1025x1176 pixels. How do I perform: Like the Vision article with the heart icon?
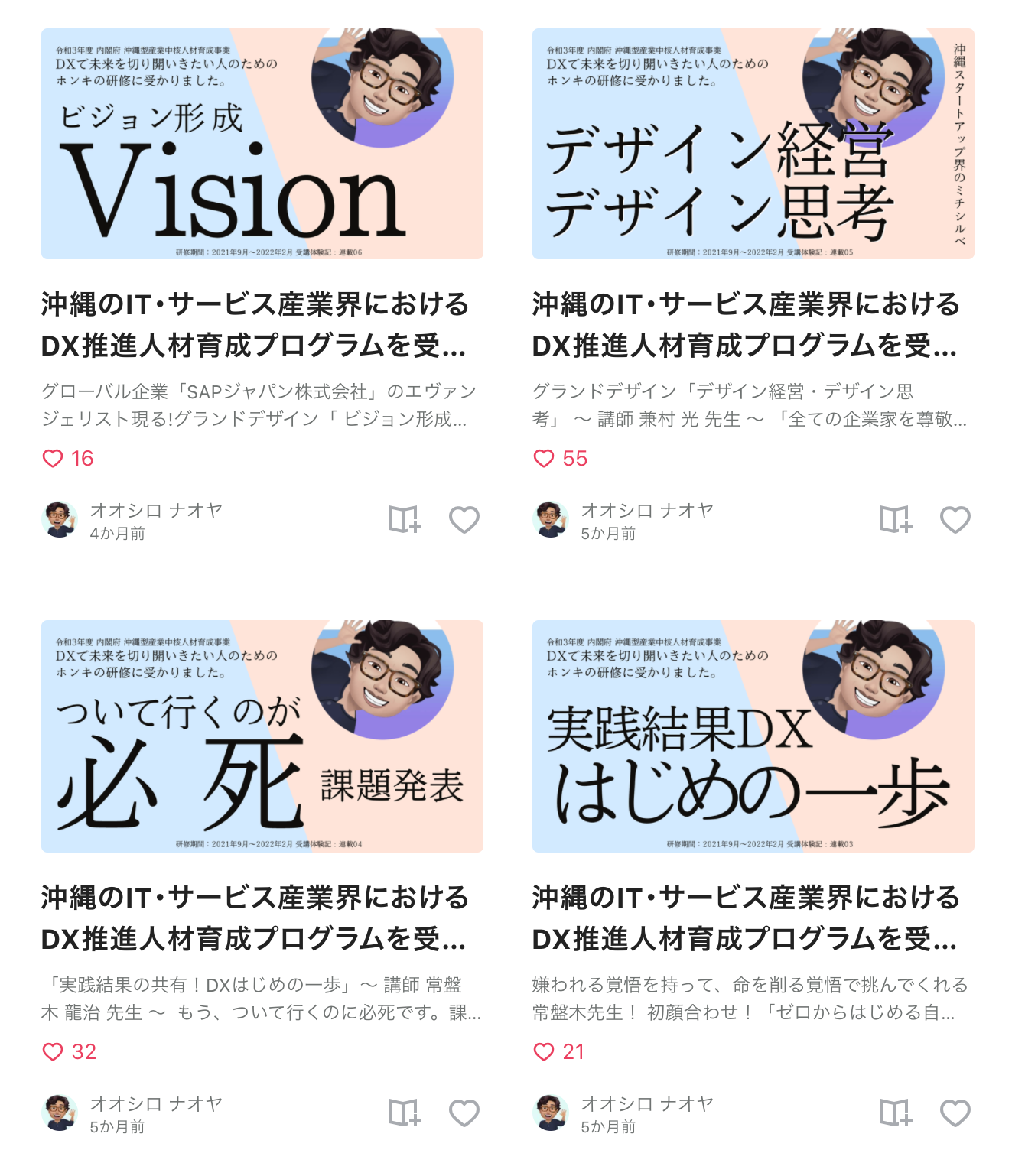pos(464,520)
